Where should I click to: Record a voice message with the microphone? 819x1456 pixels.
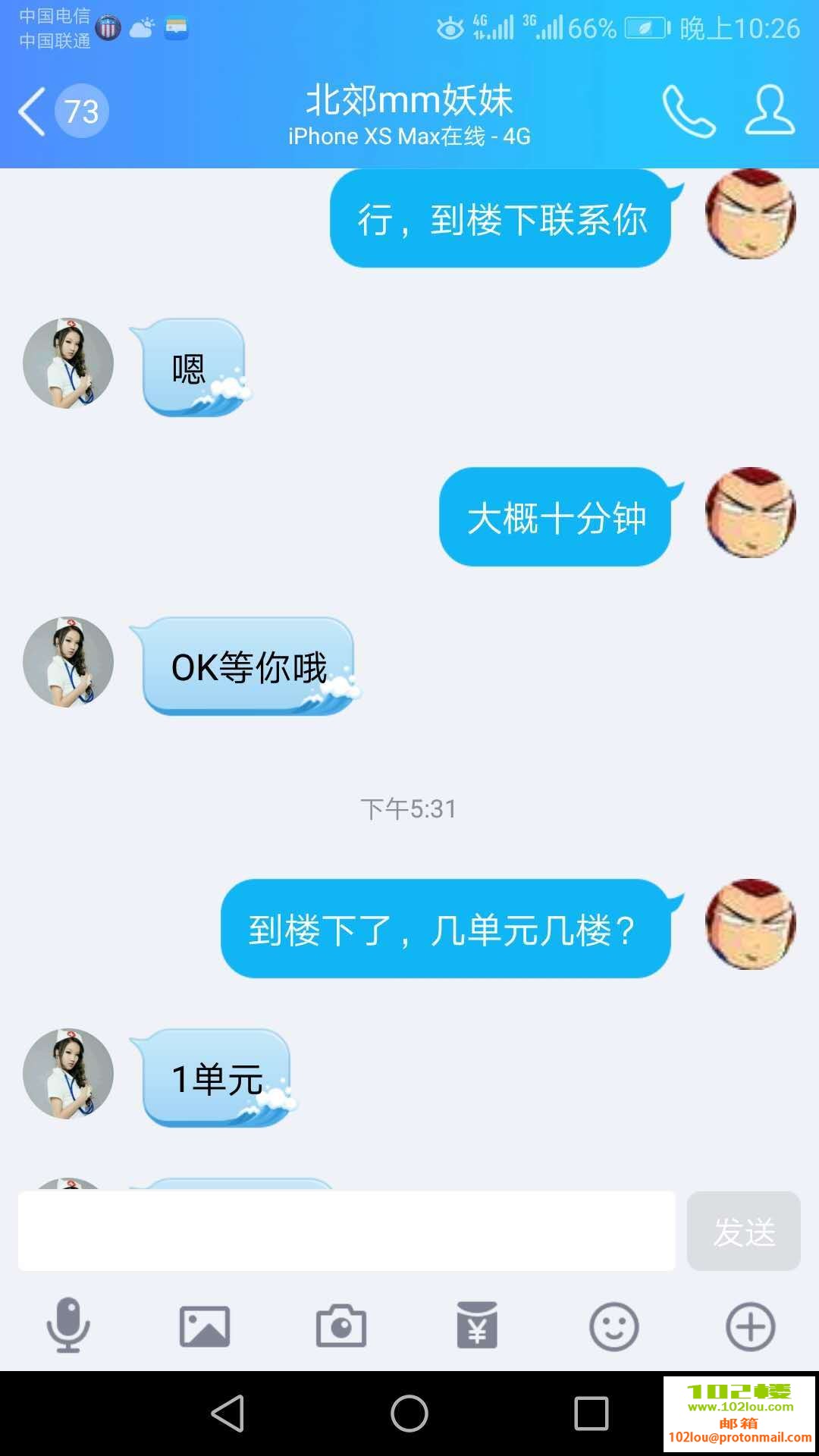68,1326
